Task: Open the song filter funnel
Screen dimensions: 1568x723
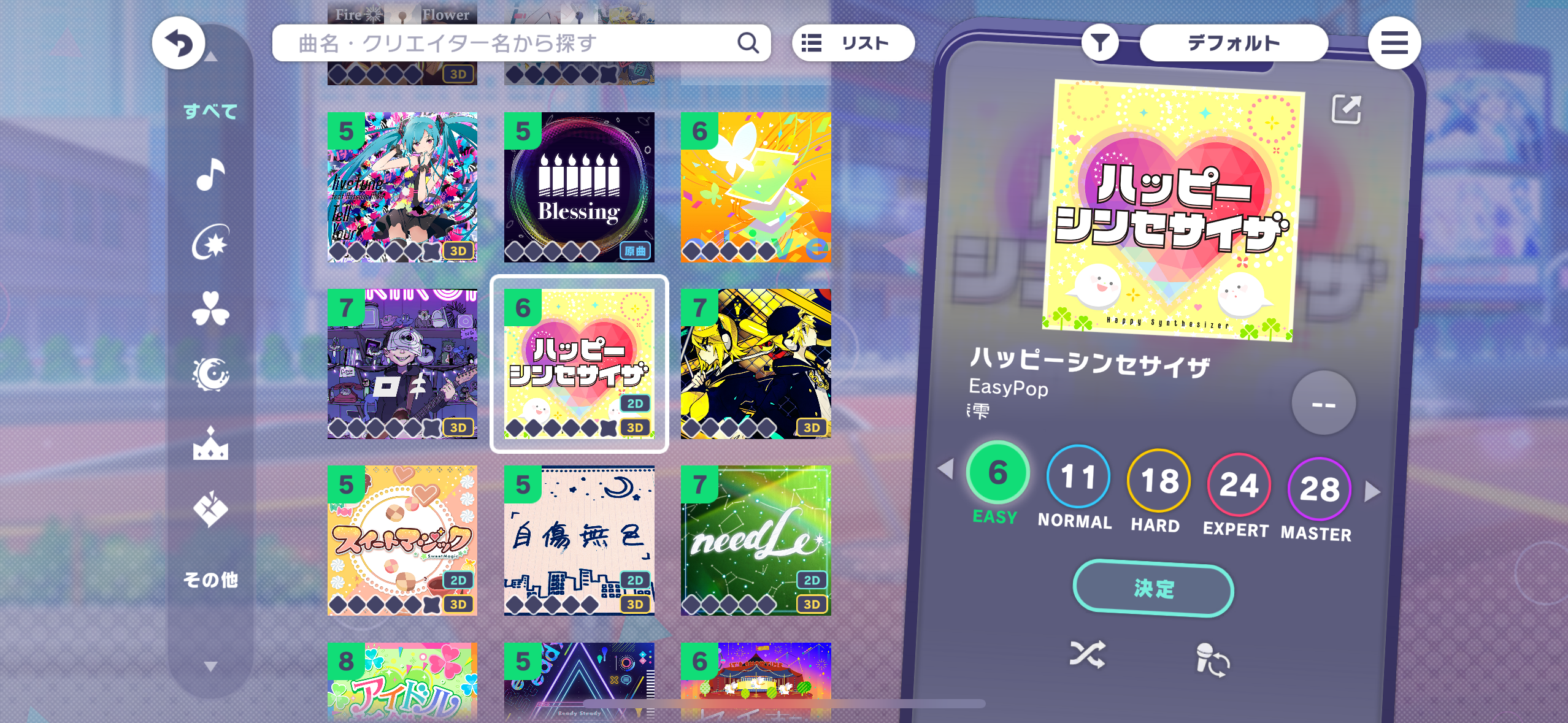Action: [x=1099, y=44]
